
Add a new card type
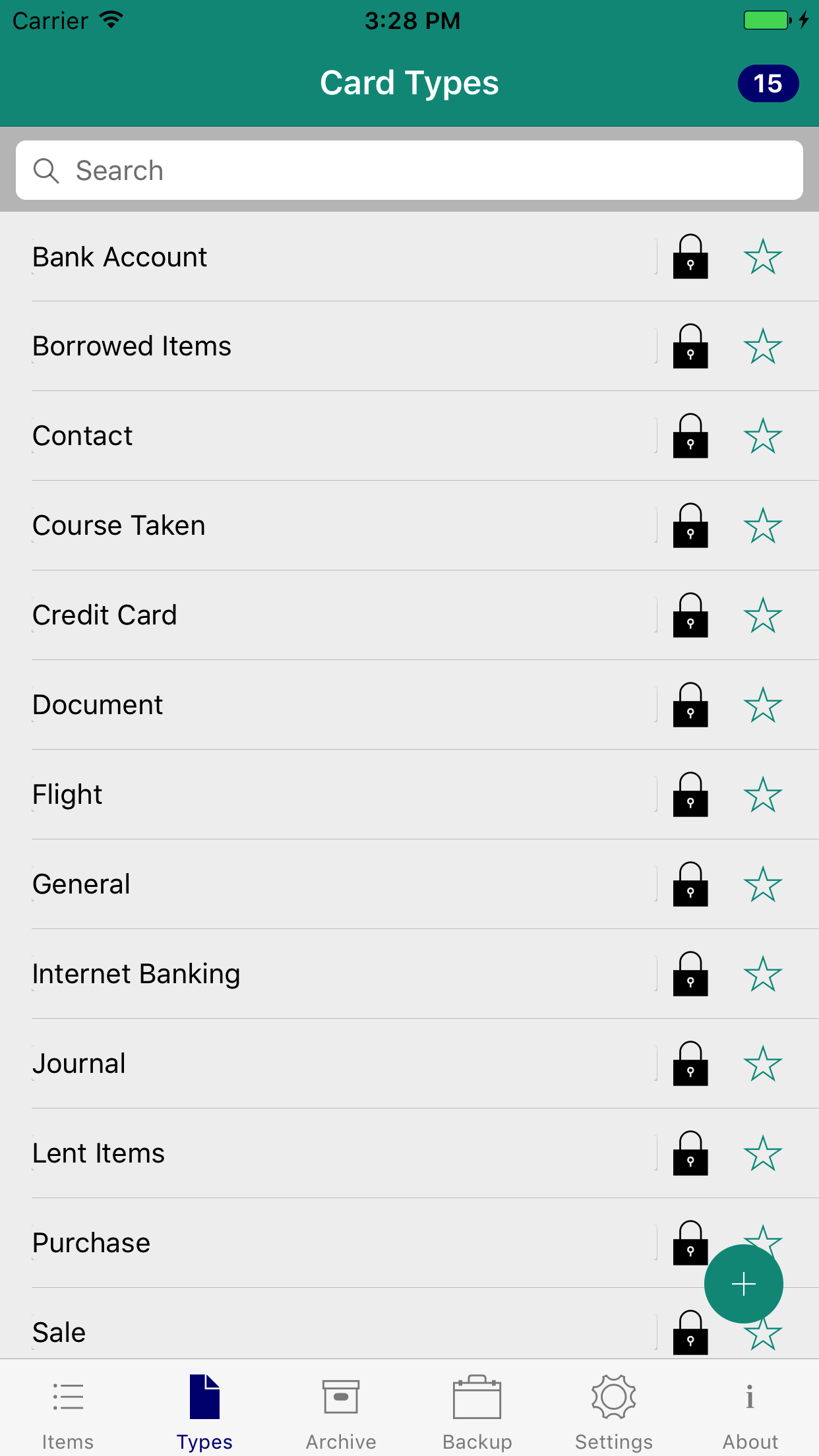tap(743, 1283)
